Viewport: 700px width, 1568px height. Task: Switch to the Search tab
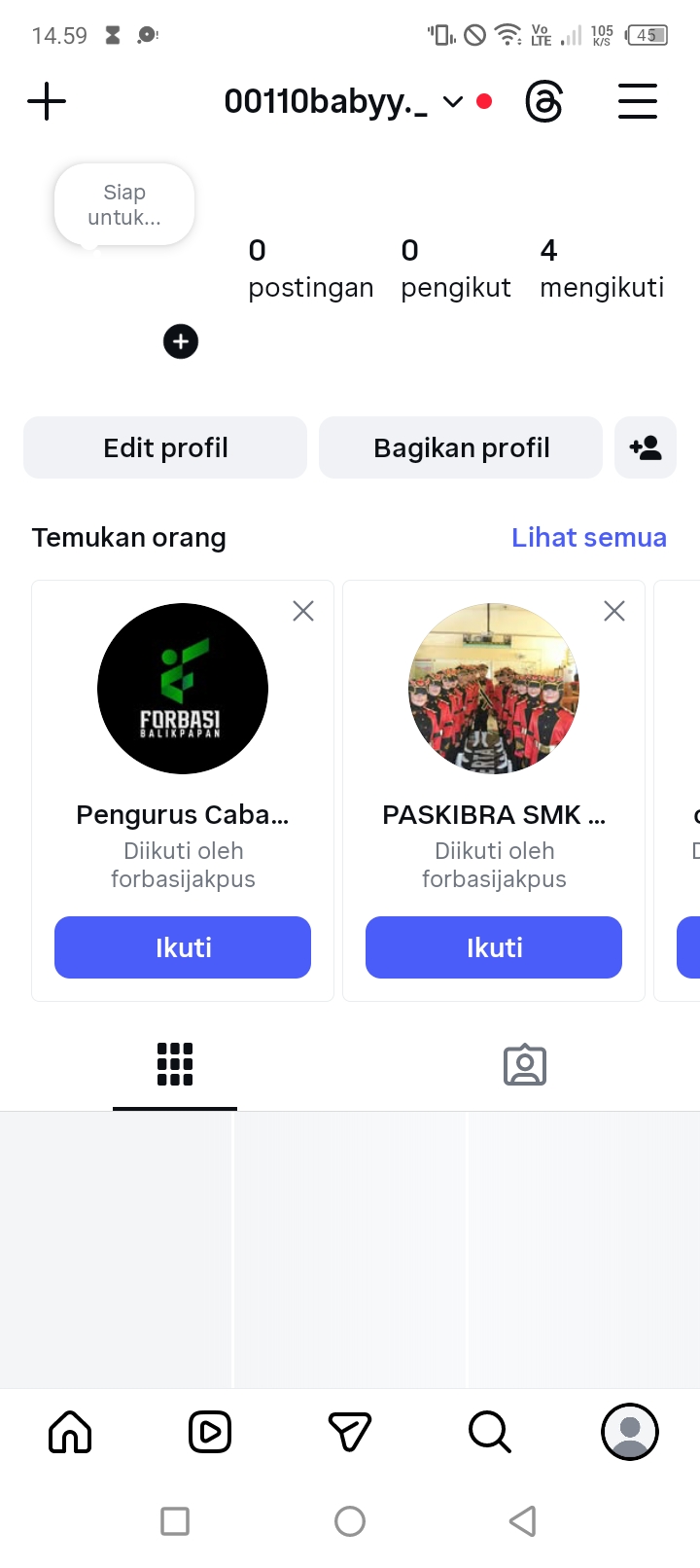[489, 1432]
